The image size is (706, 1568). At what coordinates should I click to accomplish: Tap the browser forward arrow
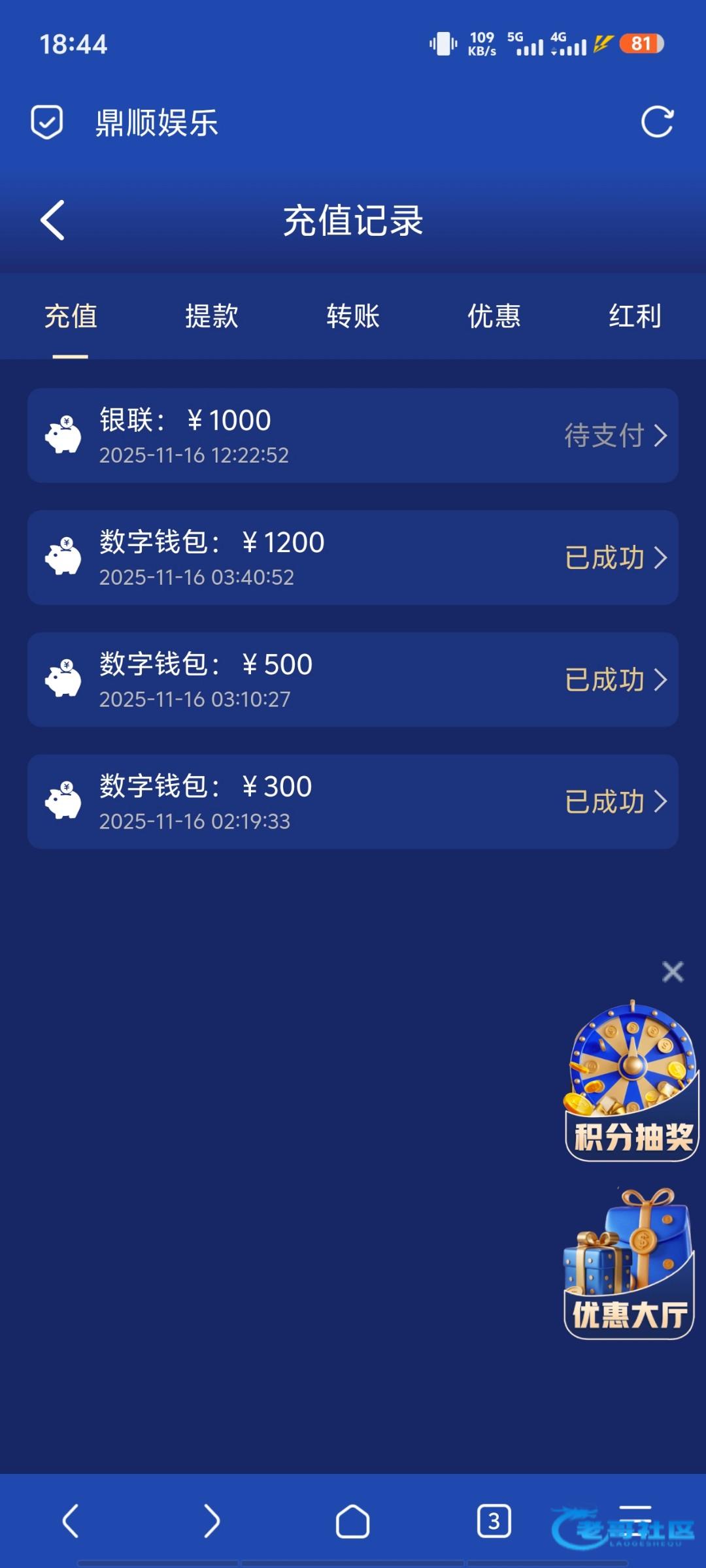[x=212, y=1521]
